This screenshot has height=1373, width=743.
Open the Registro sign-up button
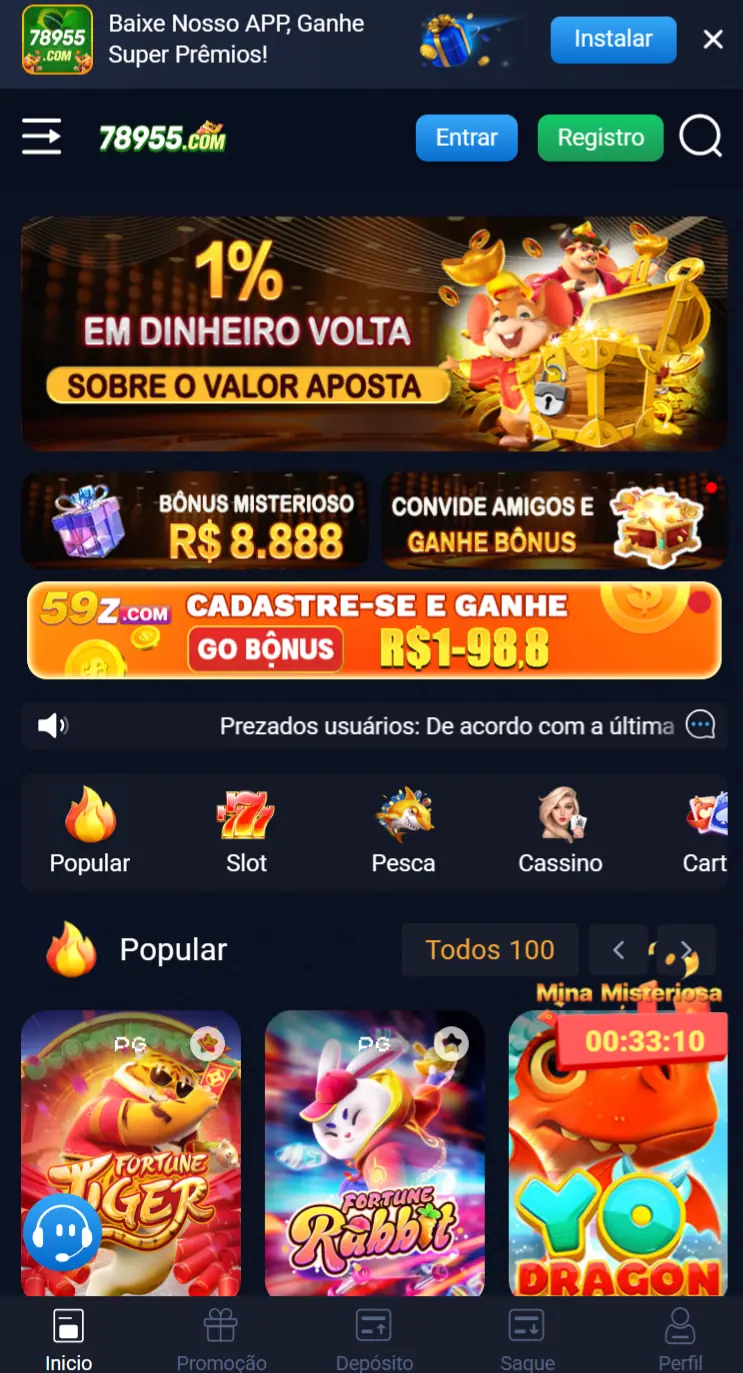tap(600, 138)
